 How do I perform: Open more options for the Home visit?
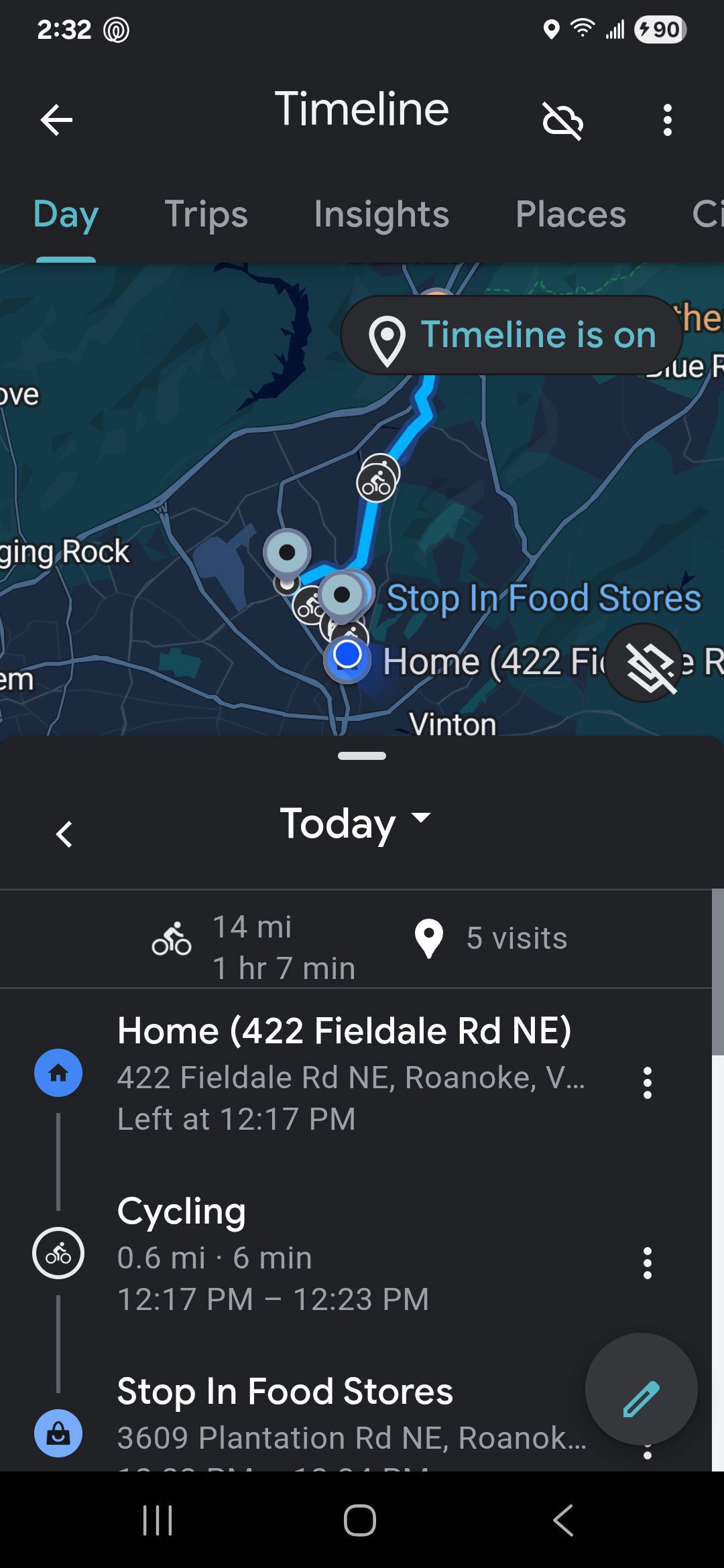coord(647,1083)
